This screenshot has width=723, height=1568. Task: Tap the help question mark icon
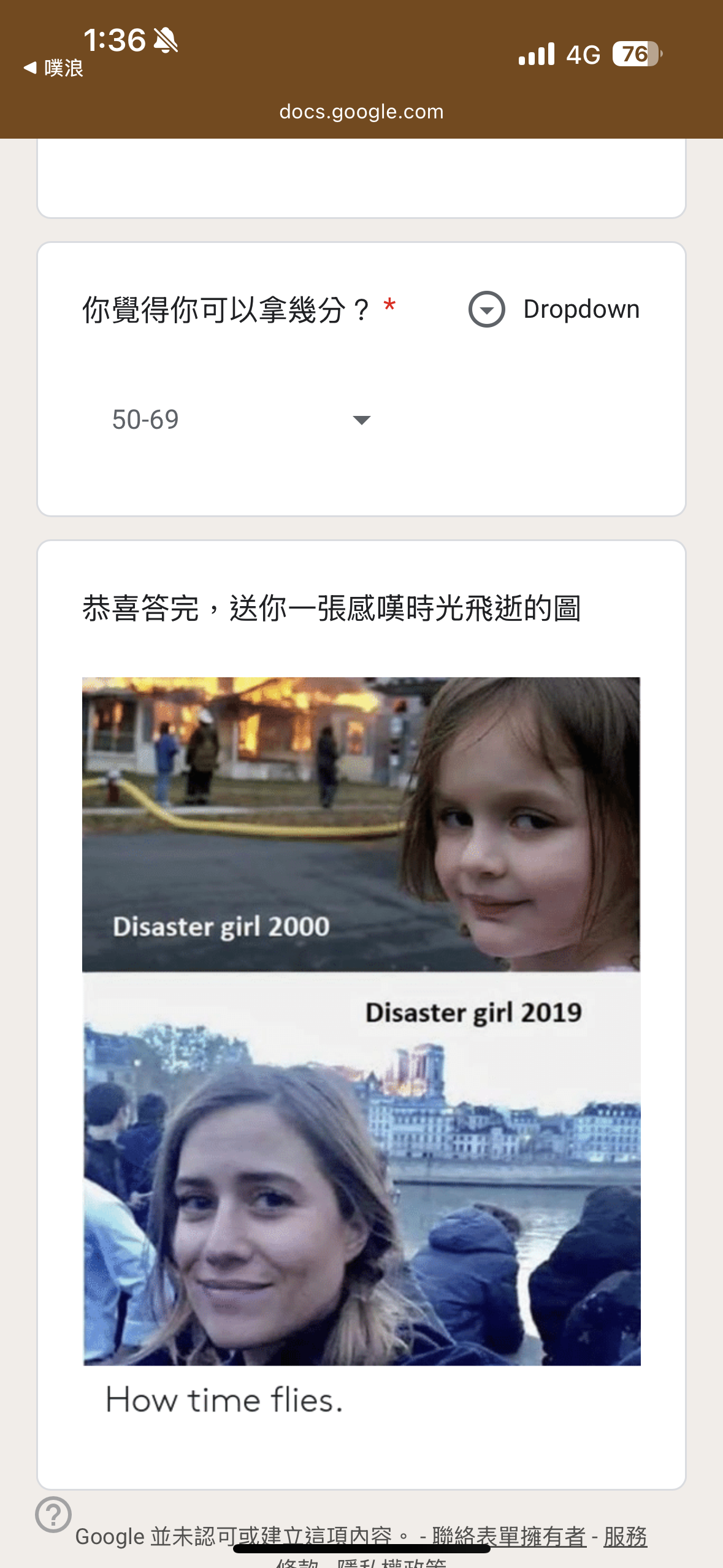pyautogui.click(x=53, y=1515)
